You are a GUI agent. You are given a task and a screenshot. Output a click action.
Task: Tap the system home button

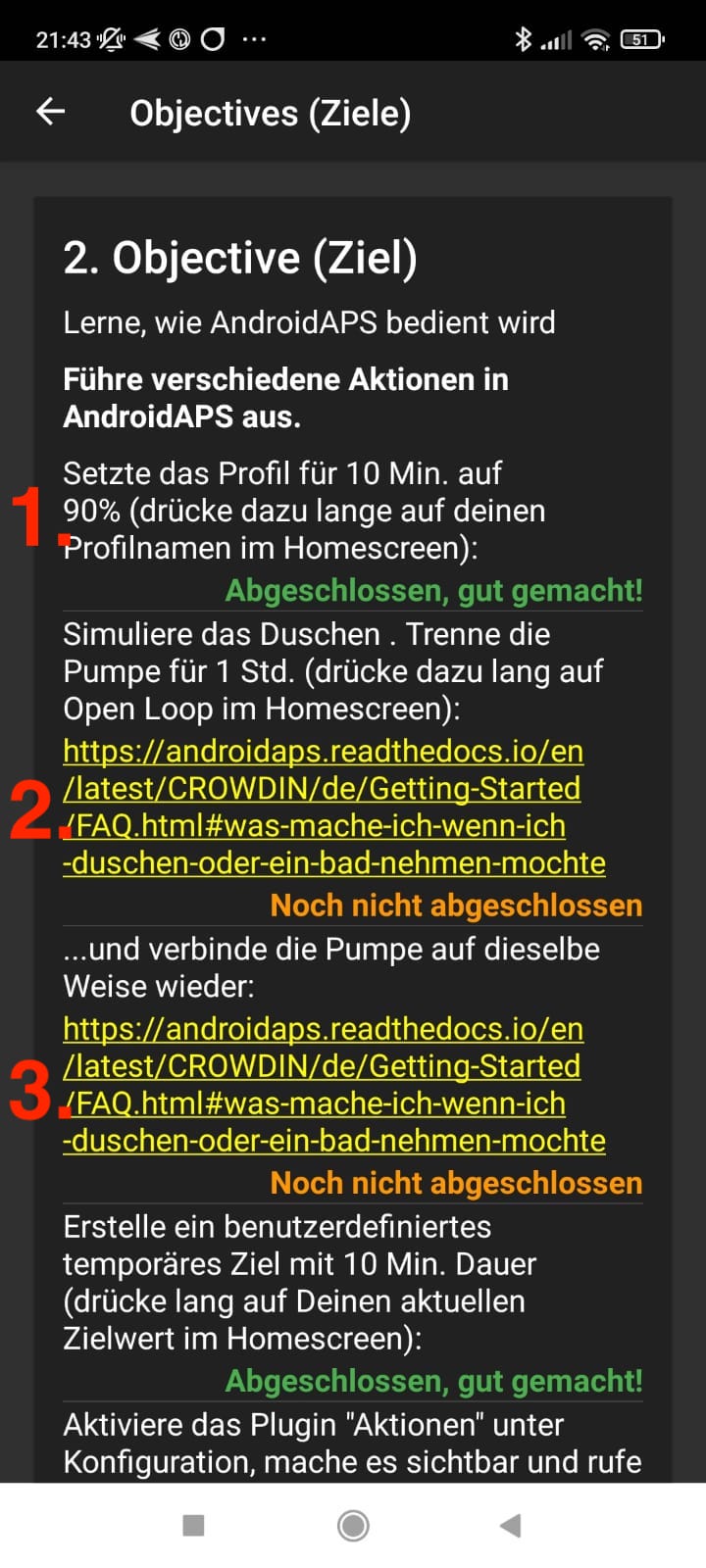pyautogui.click(x=353, y=1525)
